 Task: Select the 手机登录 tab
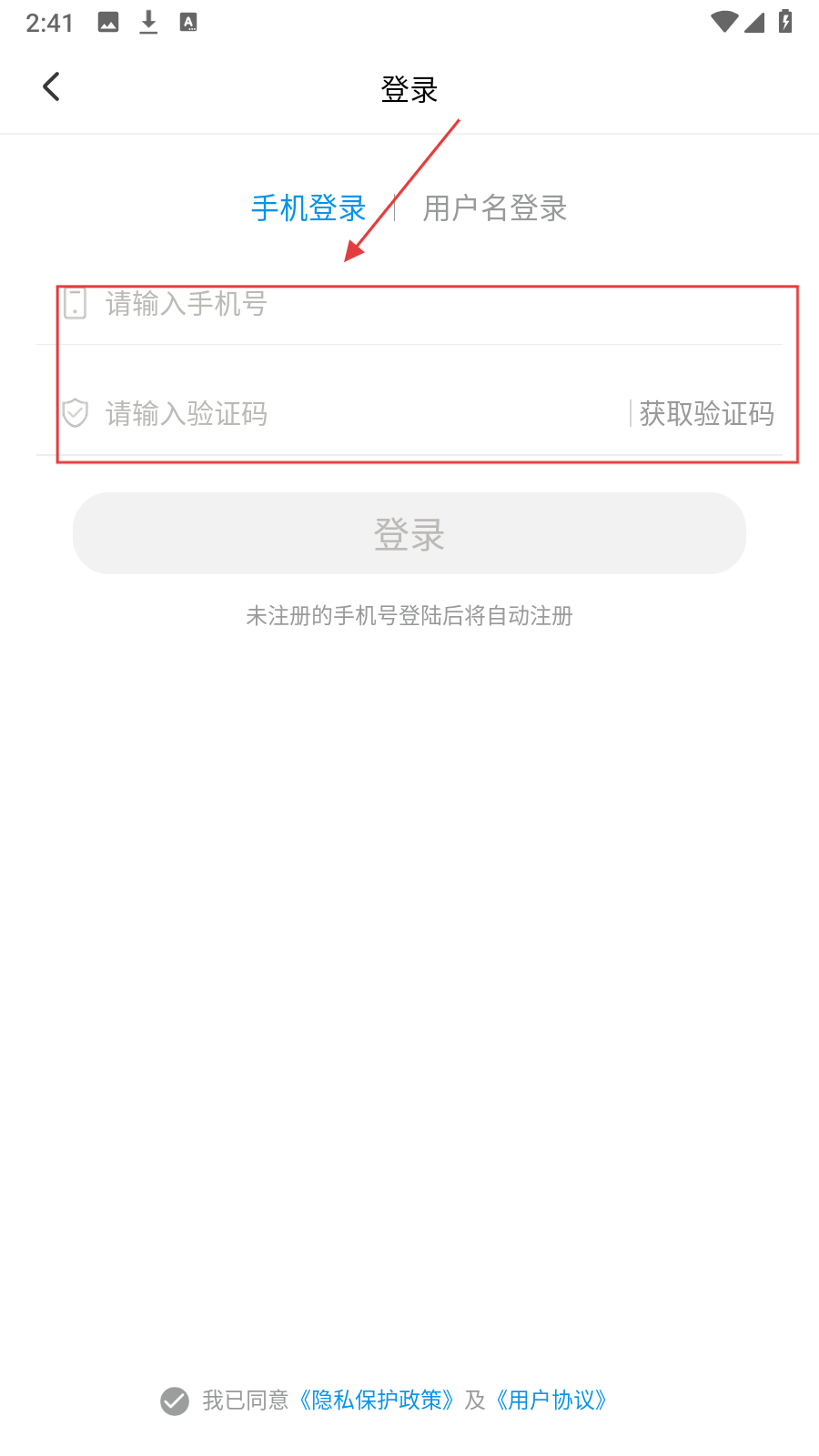(308, 208)
